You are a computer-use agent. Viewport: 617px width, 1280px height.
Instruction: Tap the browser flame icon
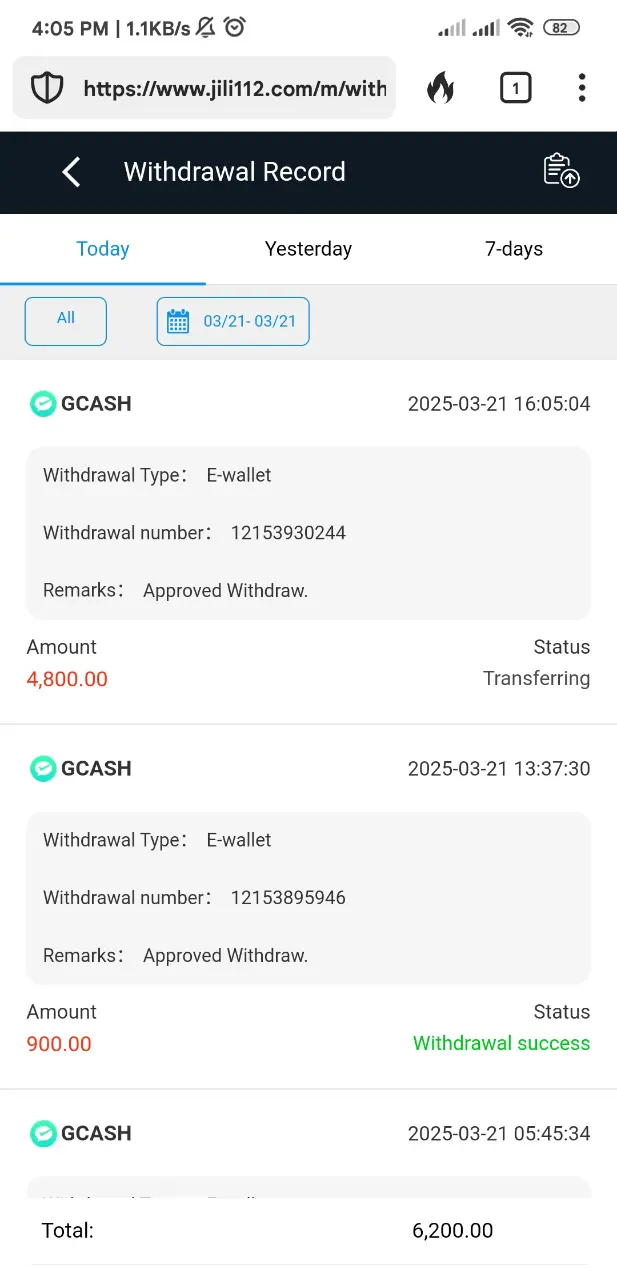click(x=440, y=88)
